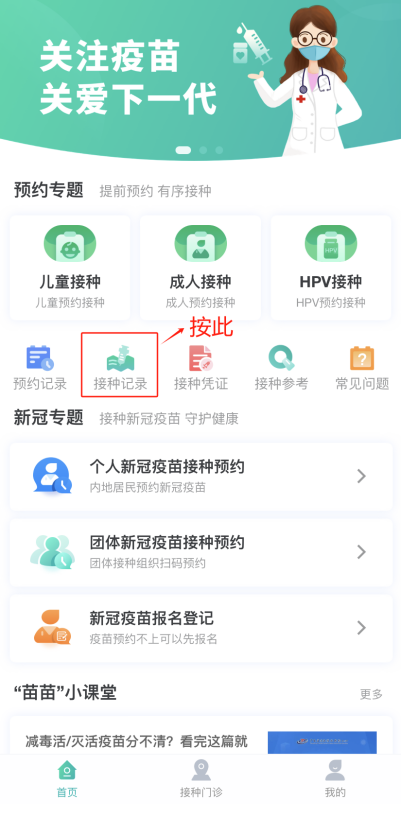401x817 pixels.
Task: Tap 接种记录 vaccination records
Action: coord(120,367)
